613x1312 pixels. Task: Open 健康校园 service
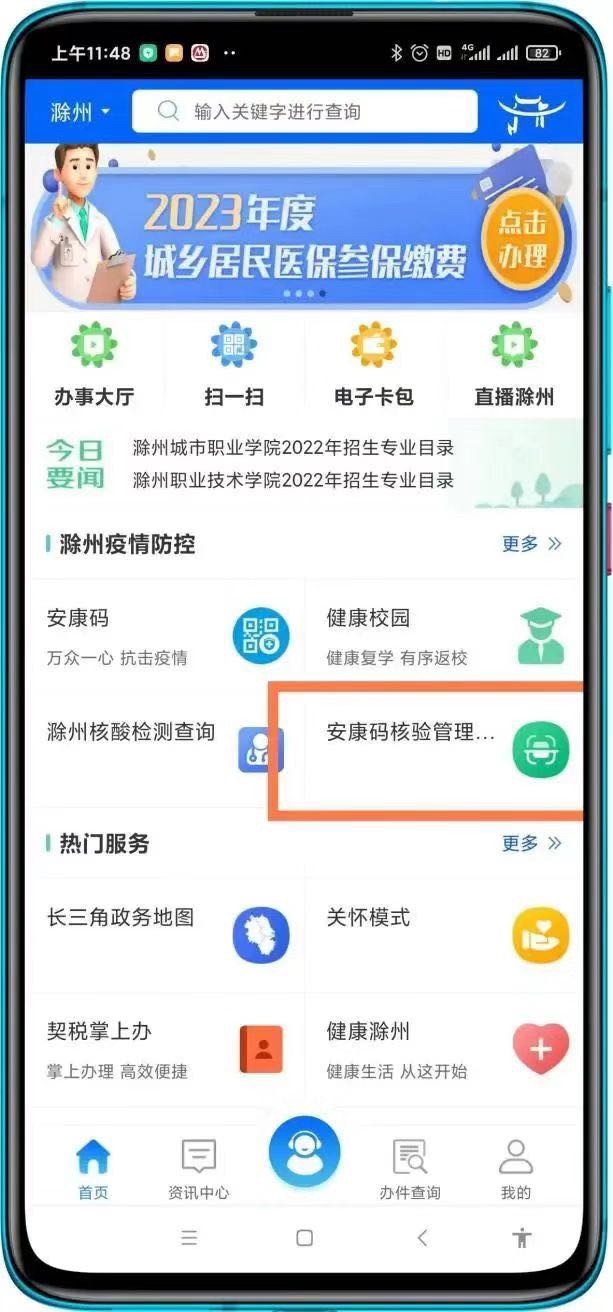click(444, 635)
